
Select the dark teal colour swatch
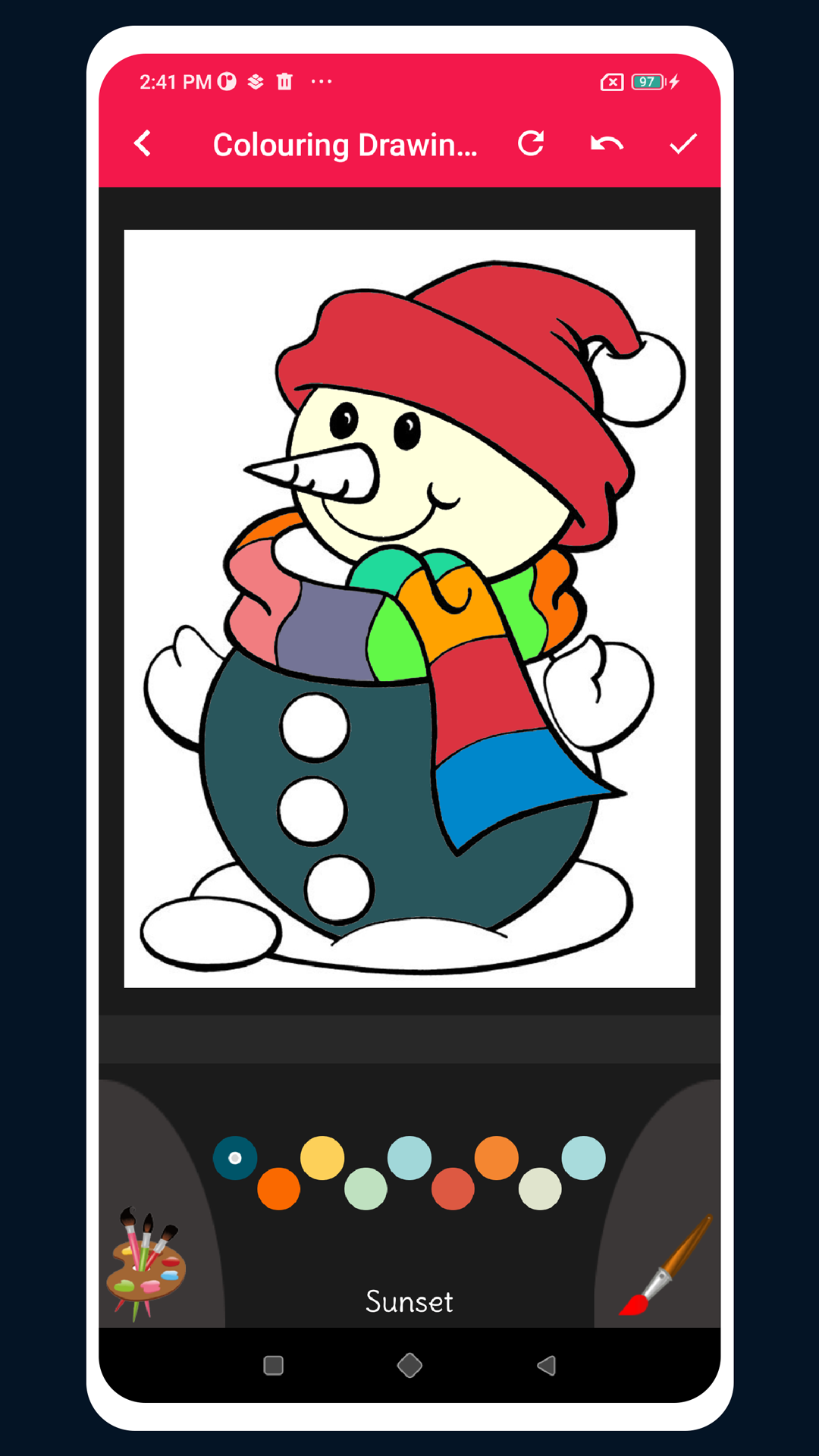tap(235, 1158)
